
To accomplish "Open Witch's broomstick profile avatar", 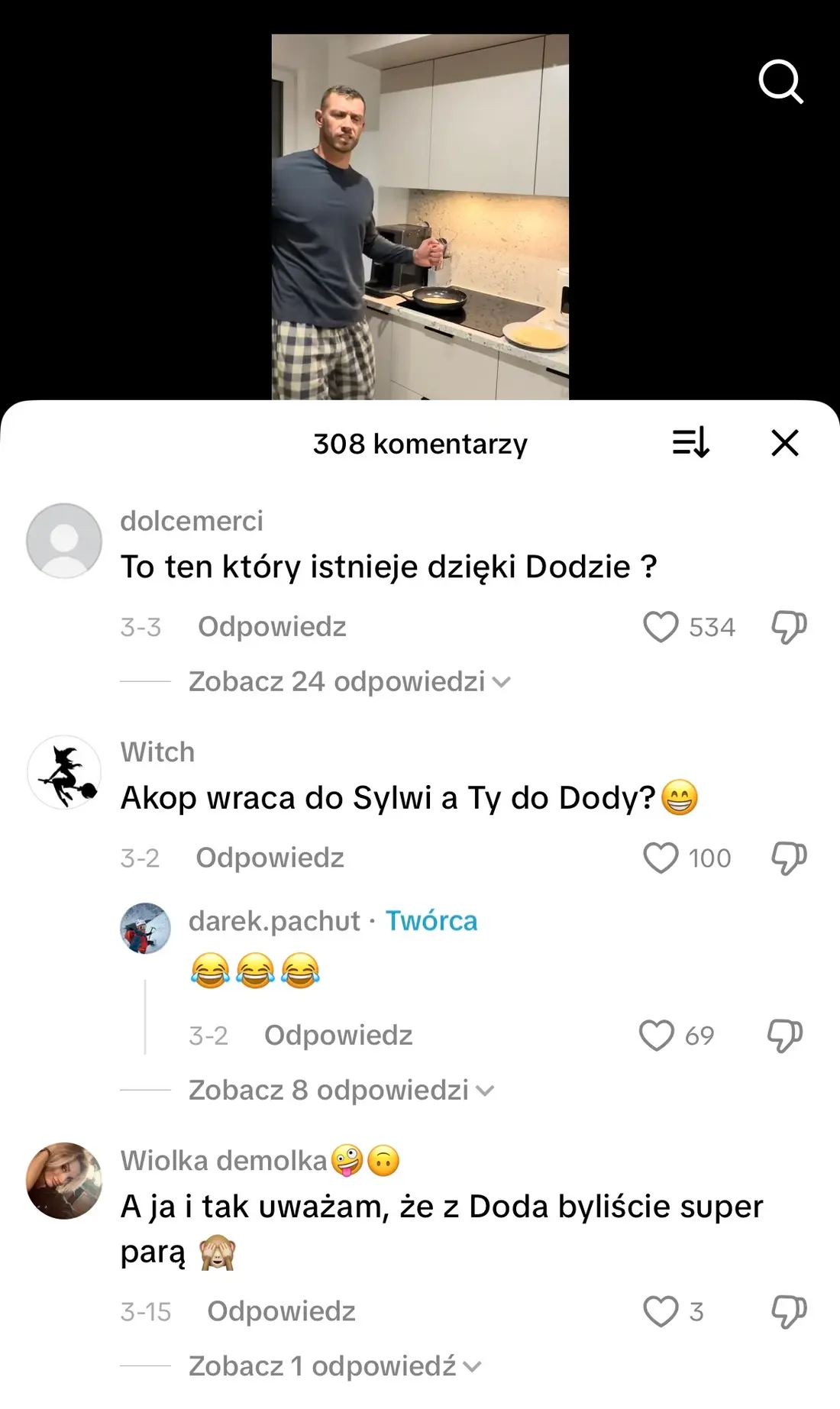I will (x=64, y=772).
